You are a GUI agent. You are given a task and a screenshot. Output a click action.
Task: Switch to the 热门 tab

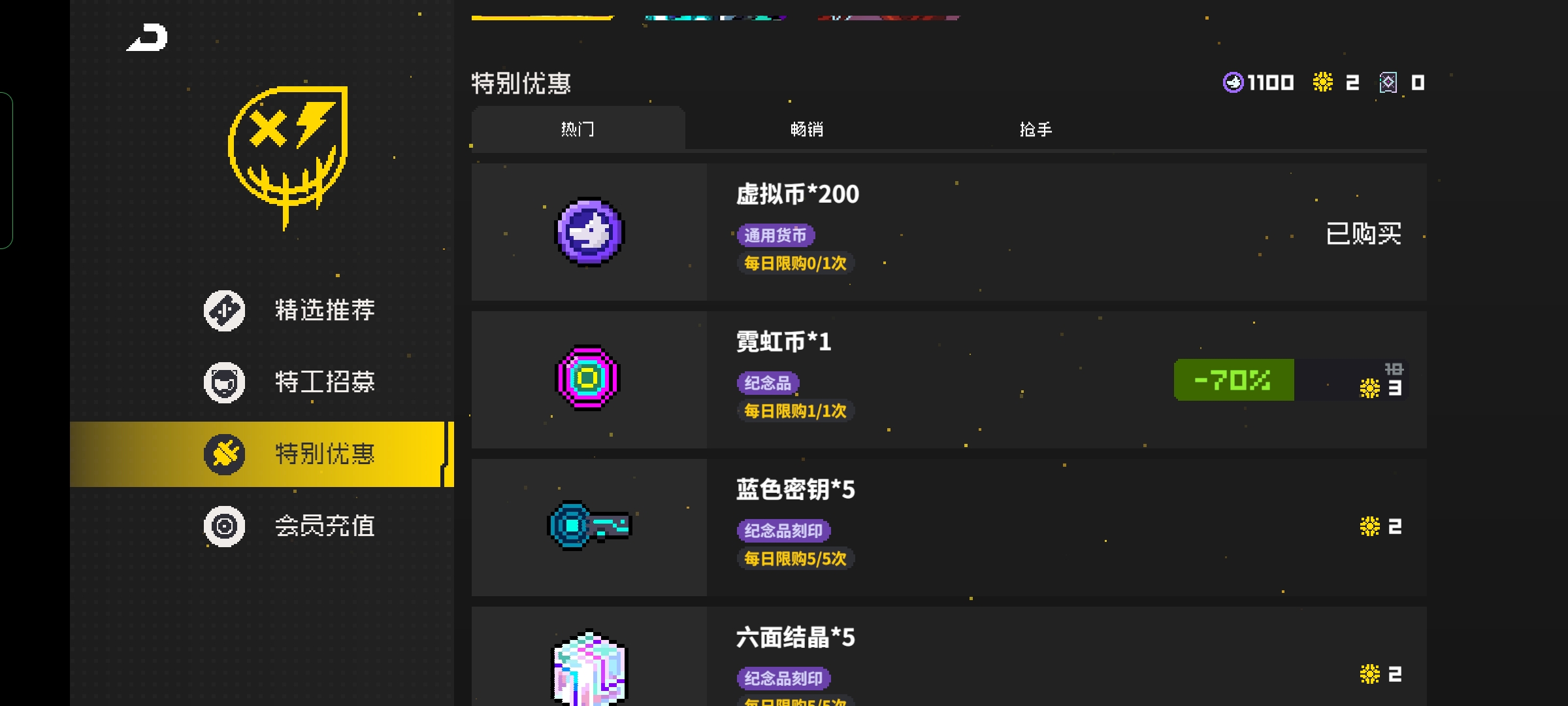click(x=578, y=129)
